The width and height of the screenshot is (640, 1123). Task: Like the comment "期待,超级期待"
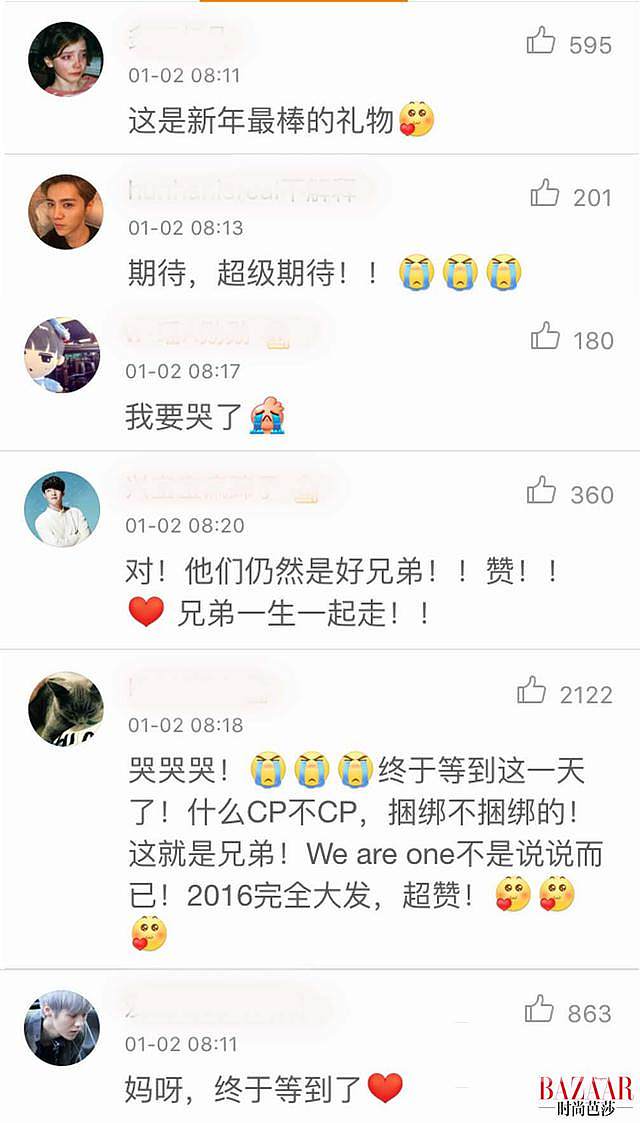545,193
